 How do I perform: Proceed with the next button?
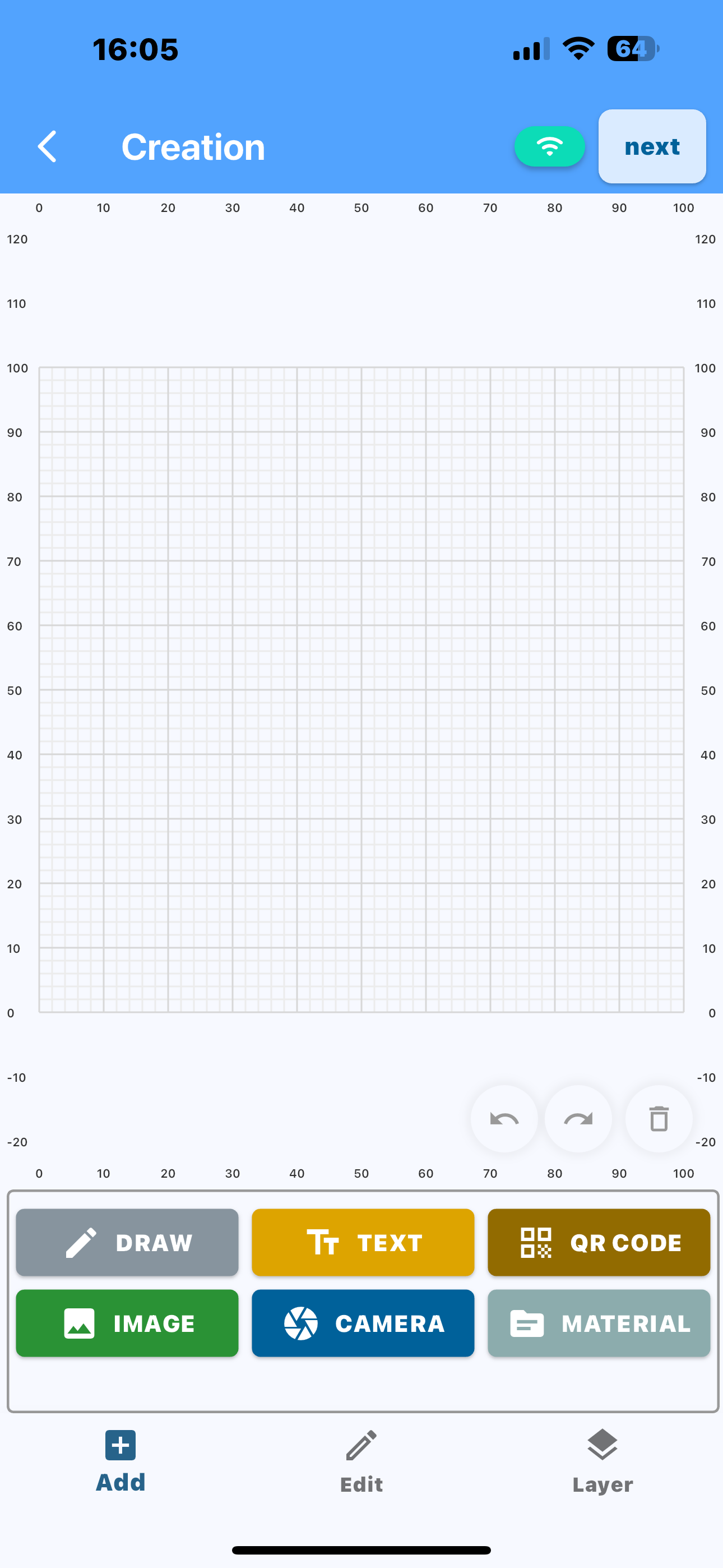(652, 147)
